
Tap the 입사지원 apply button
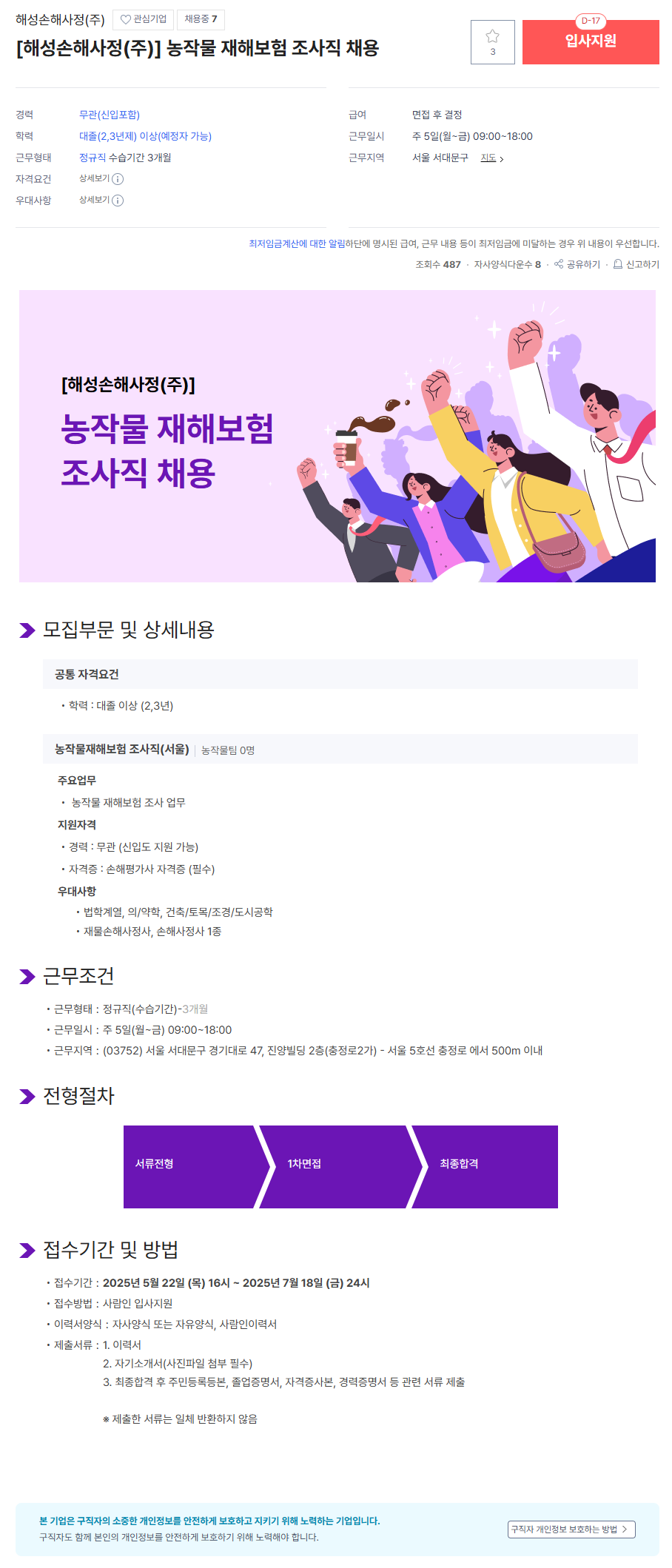pyautogui.click(x=590, y=41)
